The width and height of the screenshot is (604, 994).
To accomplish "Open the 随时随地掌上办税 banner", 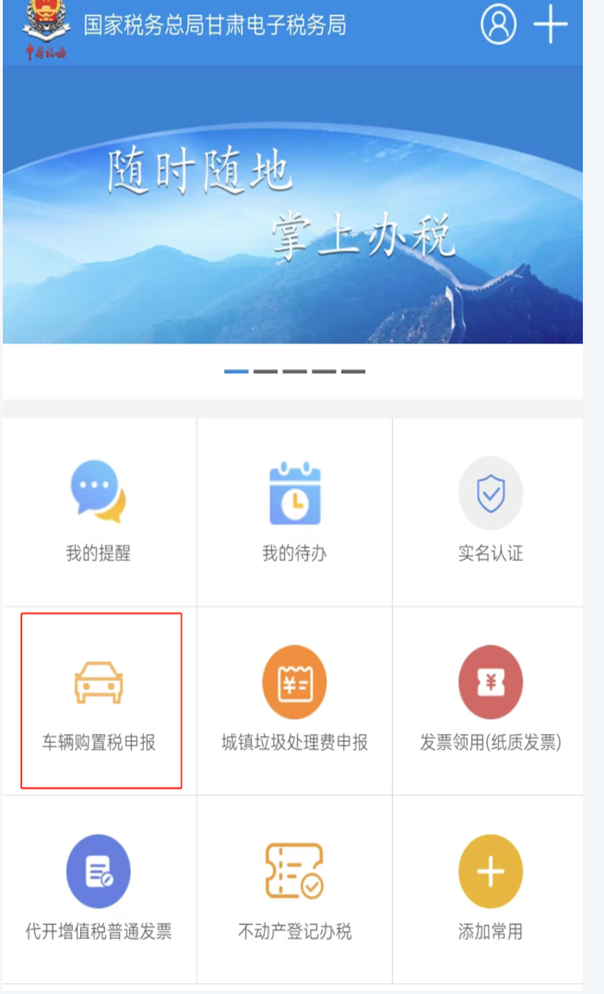I will coord(292,205).
